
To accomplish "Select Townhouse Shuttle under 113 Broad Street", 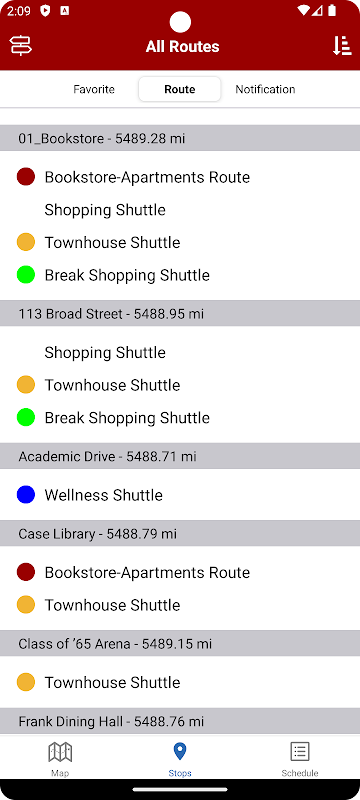I will [180, 385].
